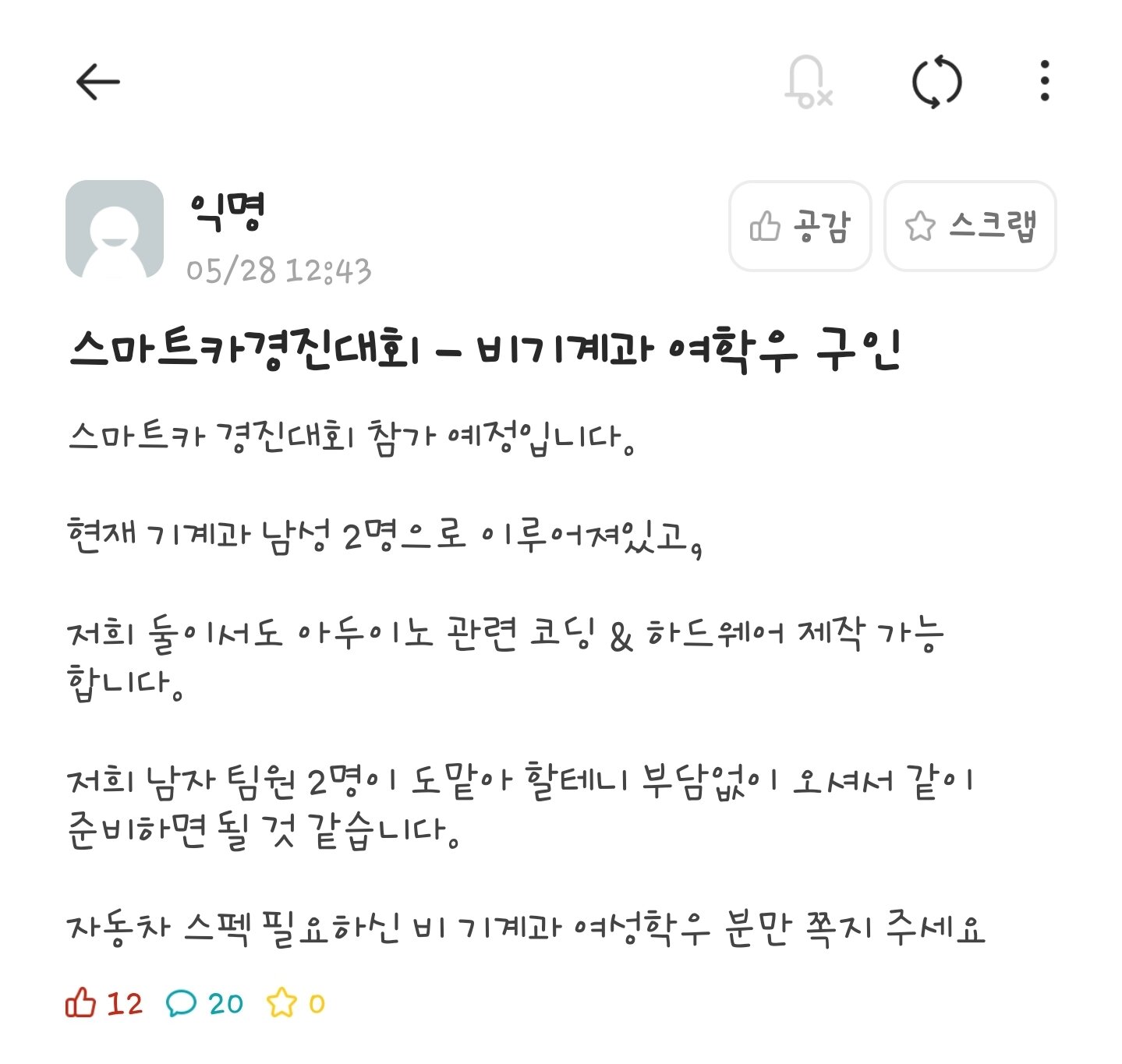Tap the 공감 like button
Screen dimensions: 1122x1064
pyautogui.click(x=799, y=226)
